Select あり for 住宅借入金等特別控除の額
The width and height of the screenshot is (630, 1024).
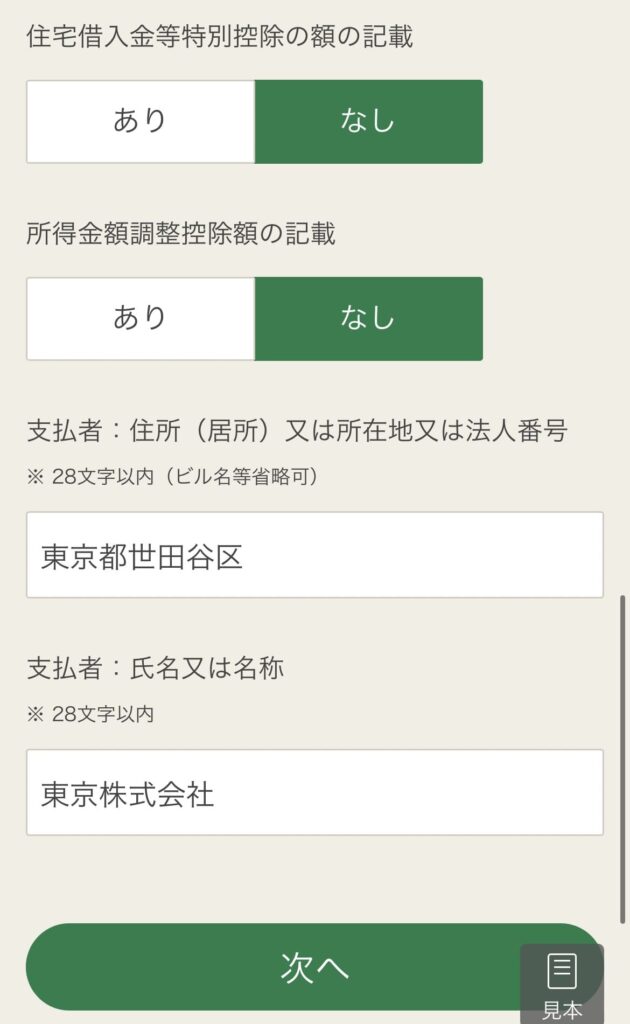[140, 122]
